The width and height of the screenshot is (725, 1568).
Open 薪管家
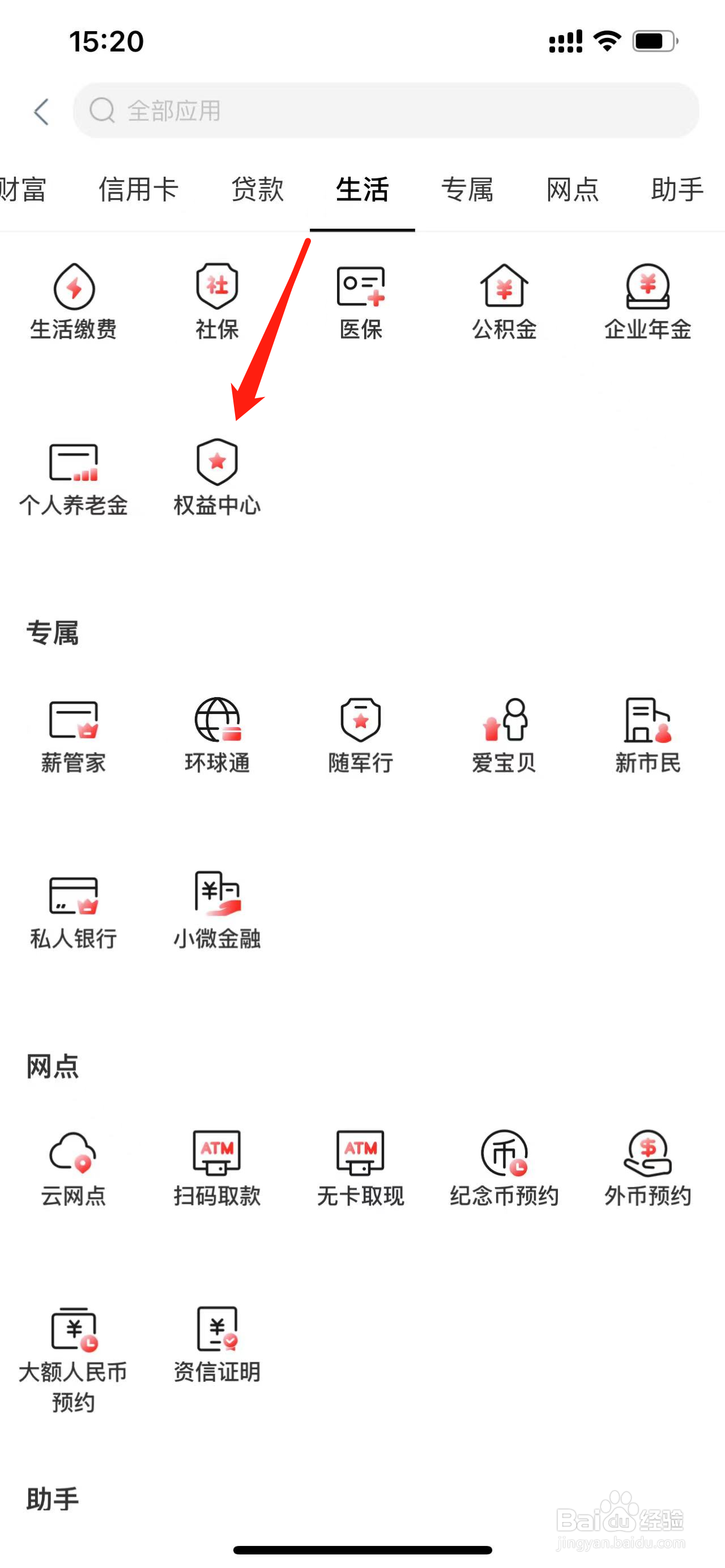click(x=73, y=736)
